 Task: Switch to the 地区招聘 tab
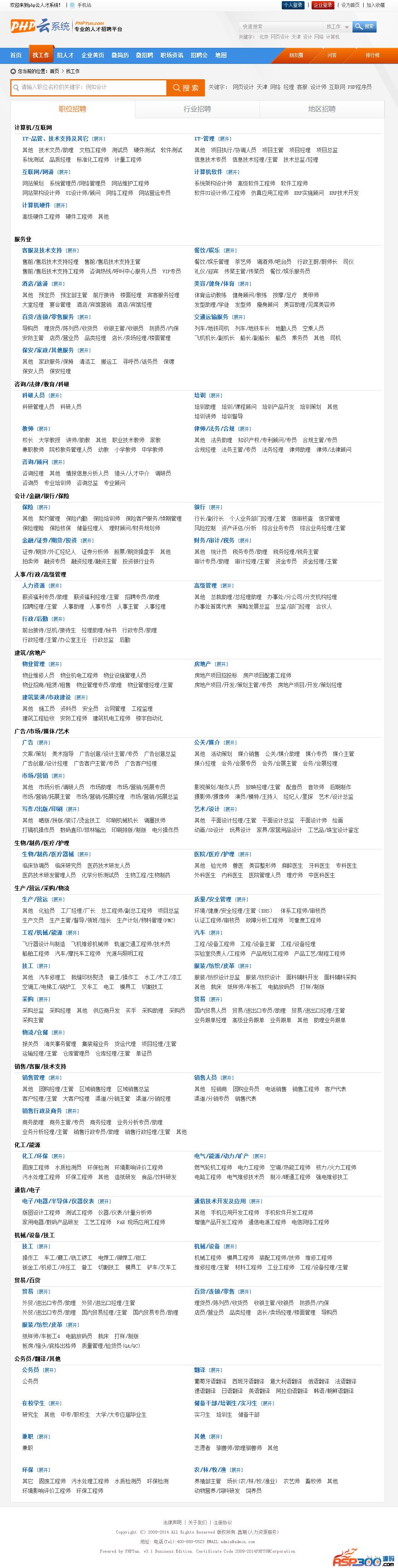[321, 109]
